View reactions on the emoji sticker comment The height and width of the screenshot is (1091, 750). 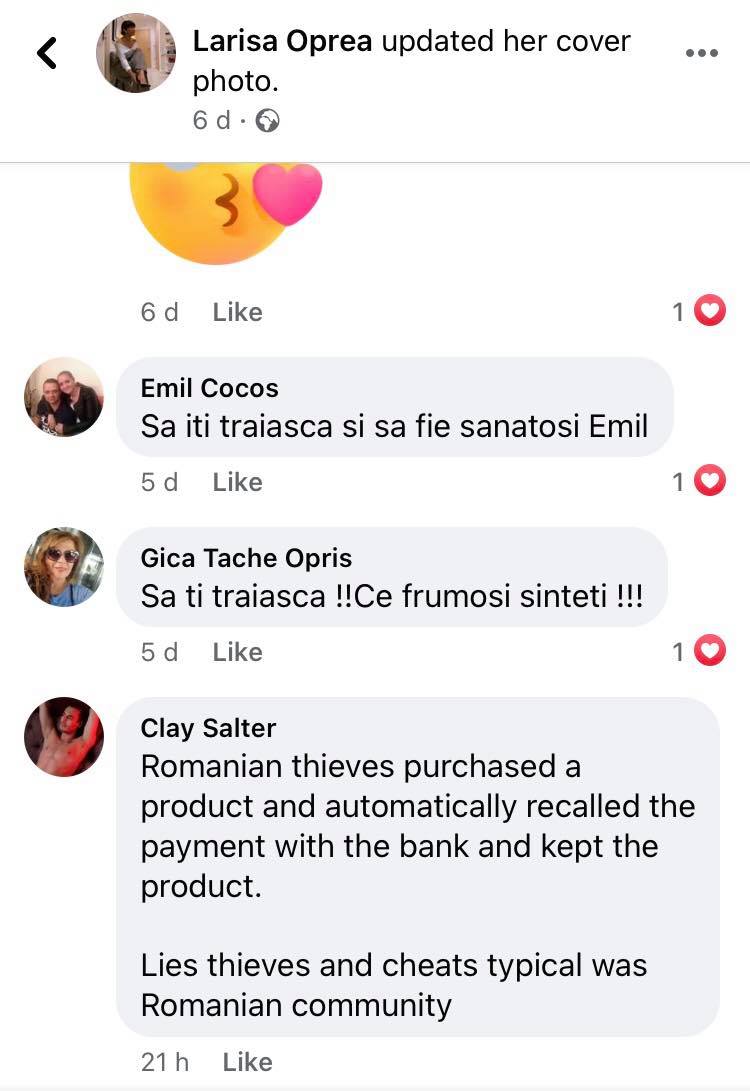click(x=699, y=312)
